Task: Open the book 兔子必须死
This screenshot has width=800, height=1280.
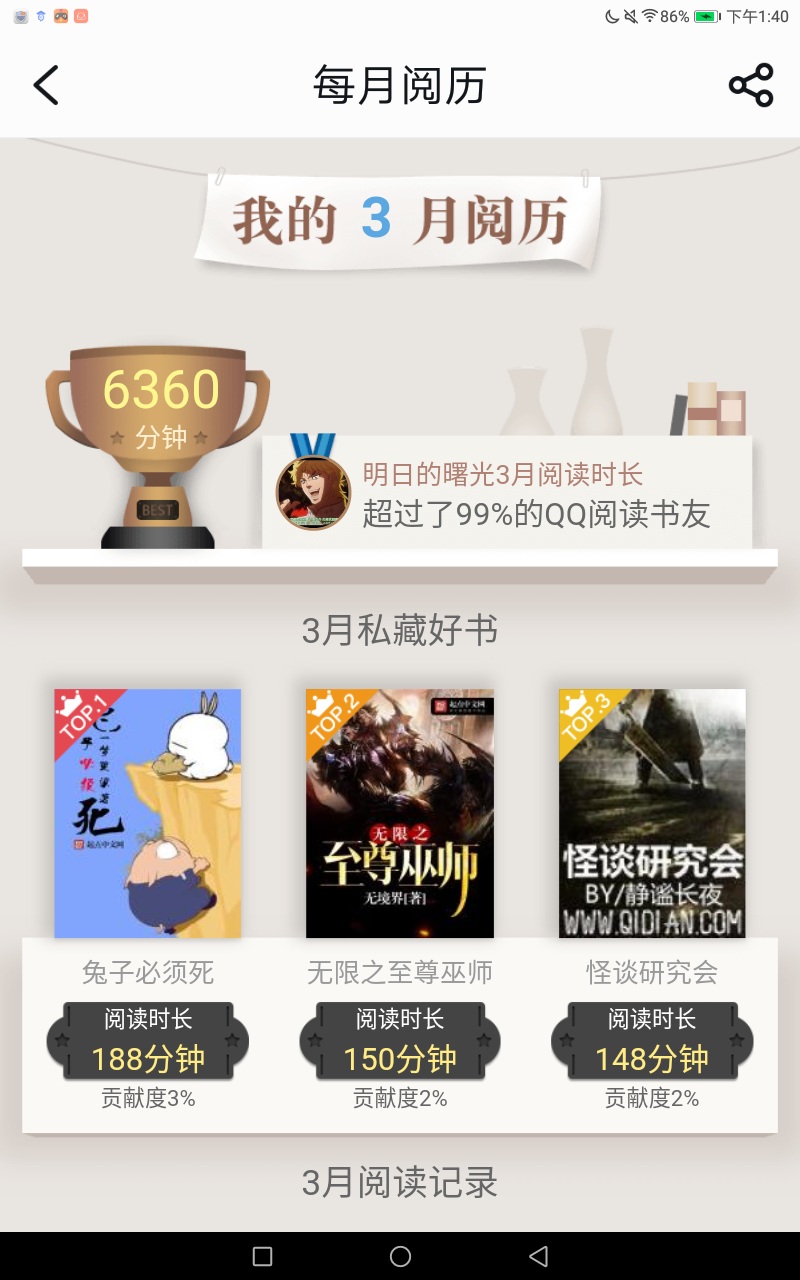Action: click(148, 813)
